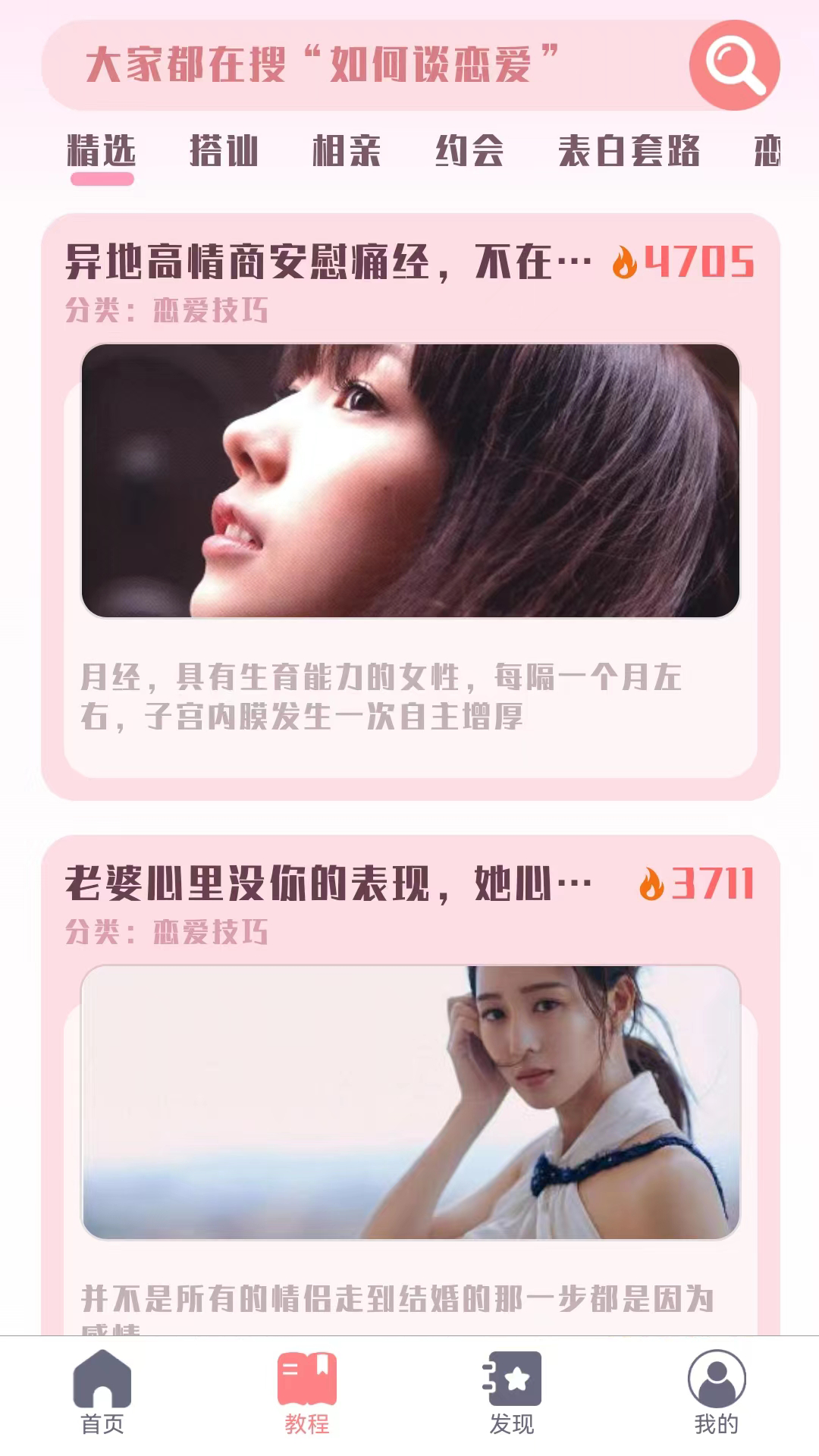Go to the 首页 tab
This screenshot has height=1456, width=819.
[x=102, y=1392]
